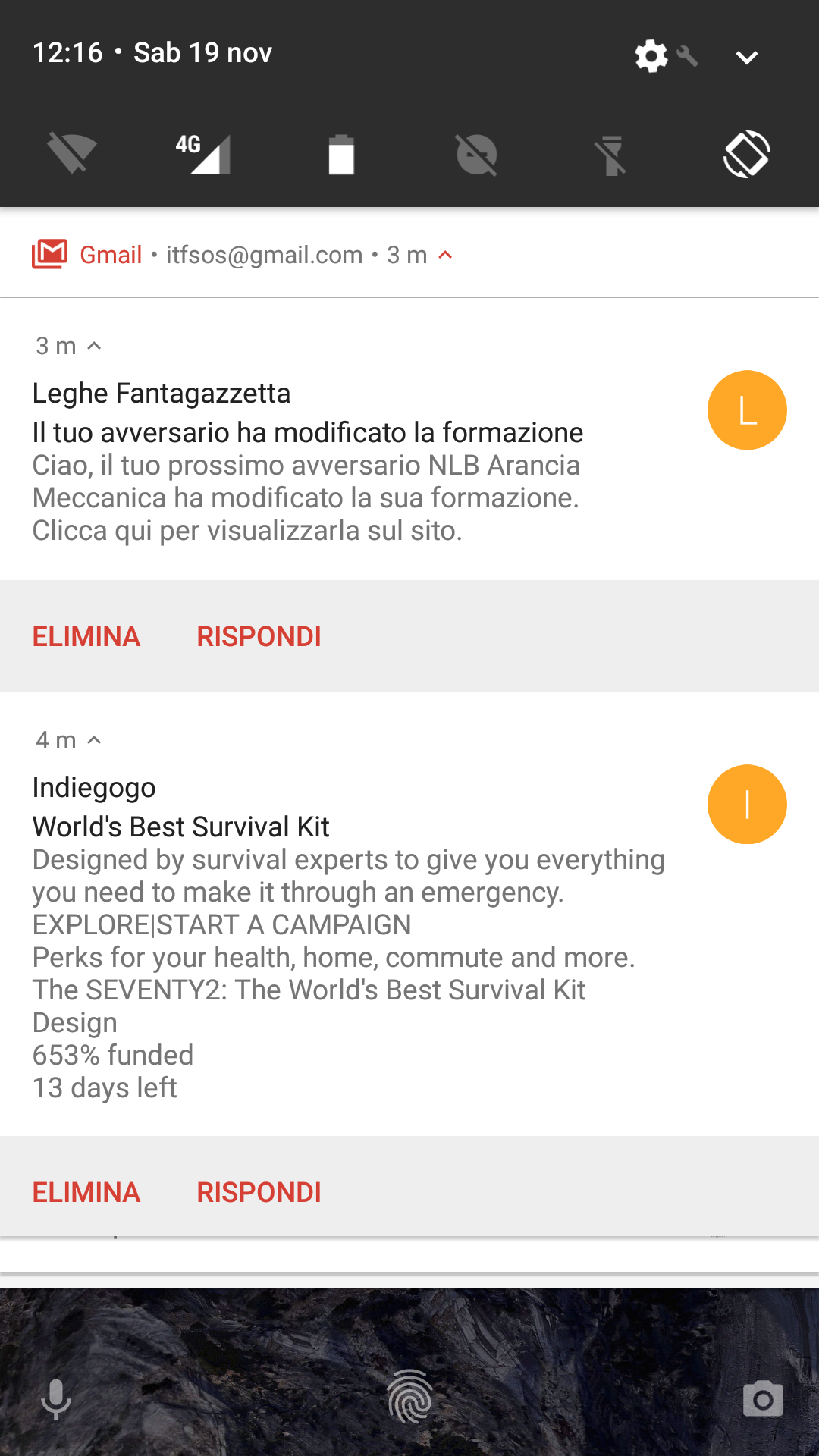The height and width of the screenshot is (1456, 819).
Task: Open the camera from the lock screen
Action: click(x=763, y=1398)
